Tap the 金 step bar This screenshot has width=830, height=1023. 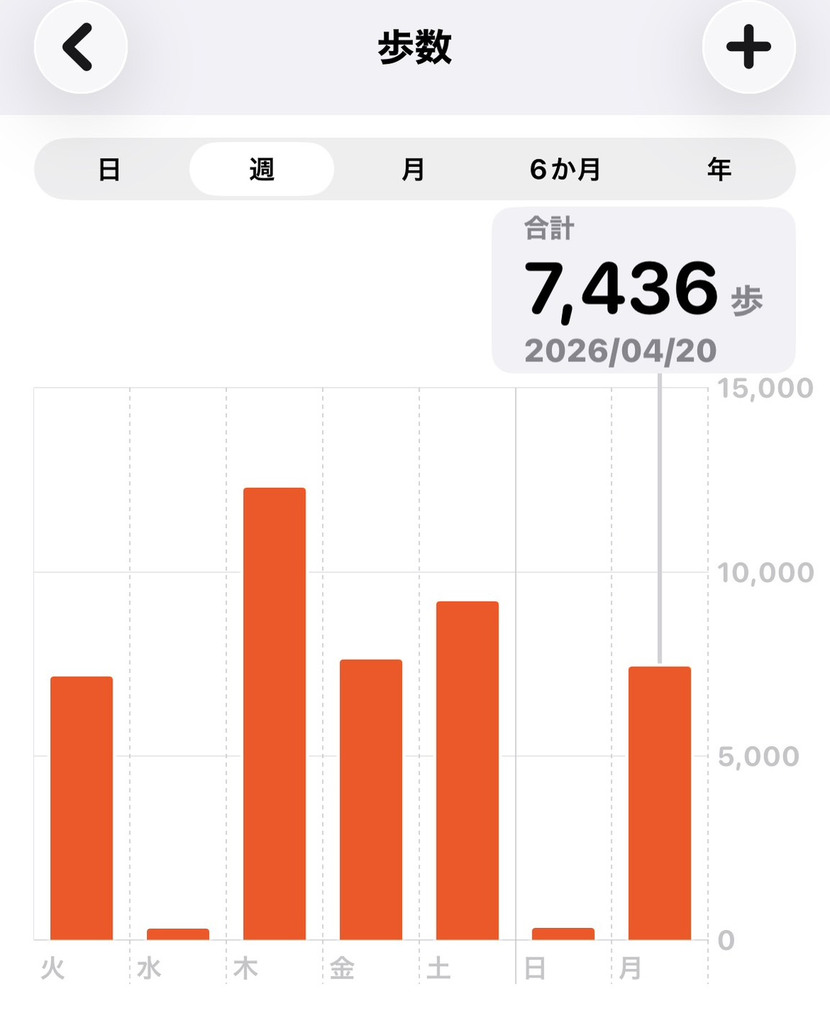pos(371,800)
